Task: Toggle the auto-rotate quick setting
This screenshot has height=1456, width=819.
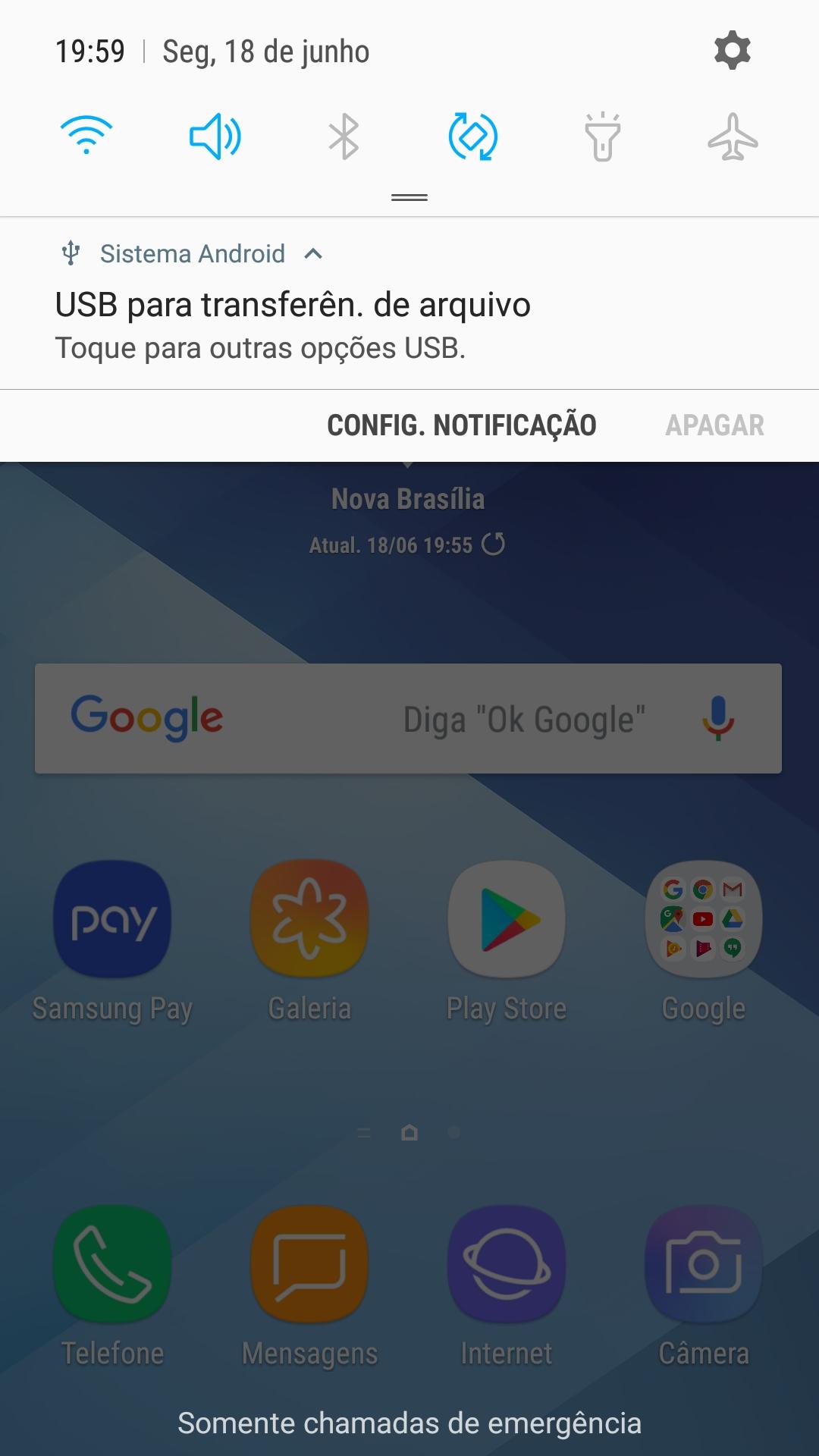Action: point(473,136)
